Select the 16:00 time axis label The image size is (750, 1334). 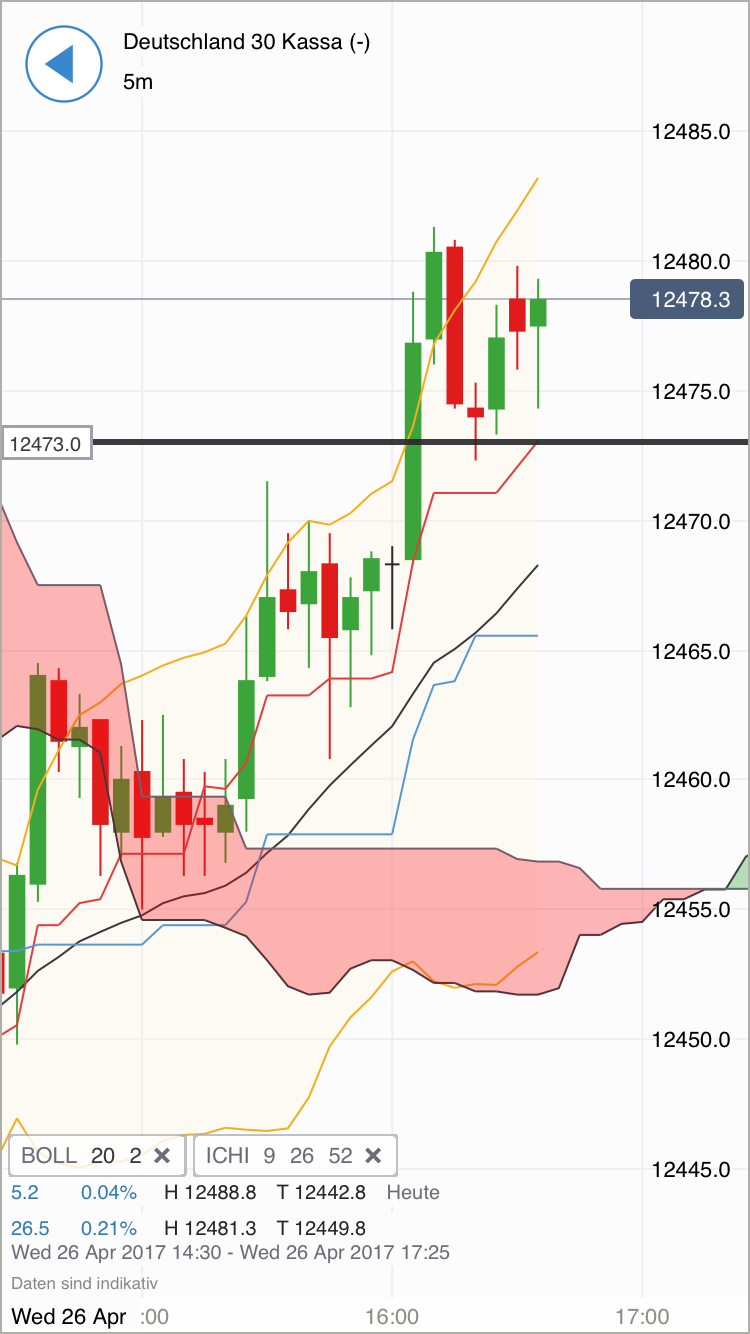[394, 1317]
